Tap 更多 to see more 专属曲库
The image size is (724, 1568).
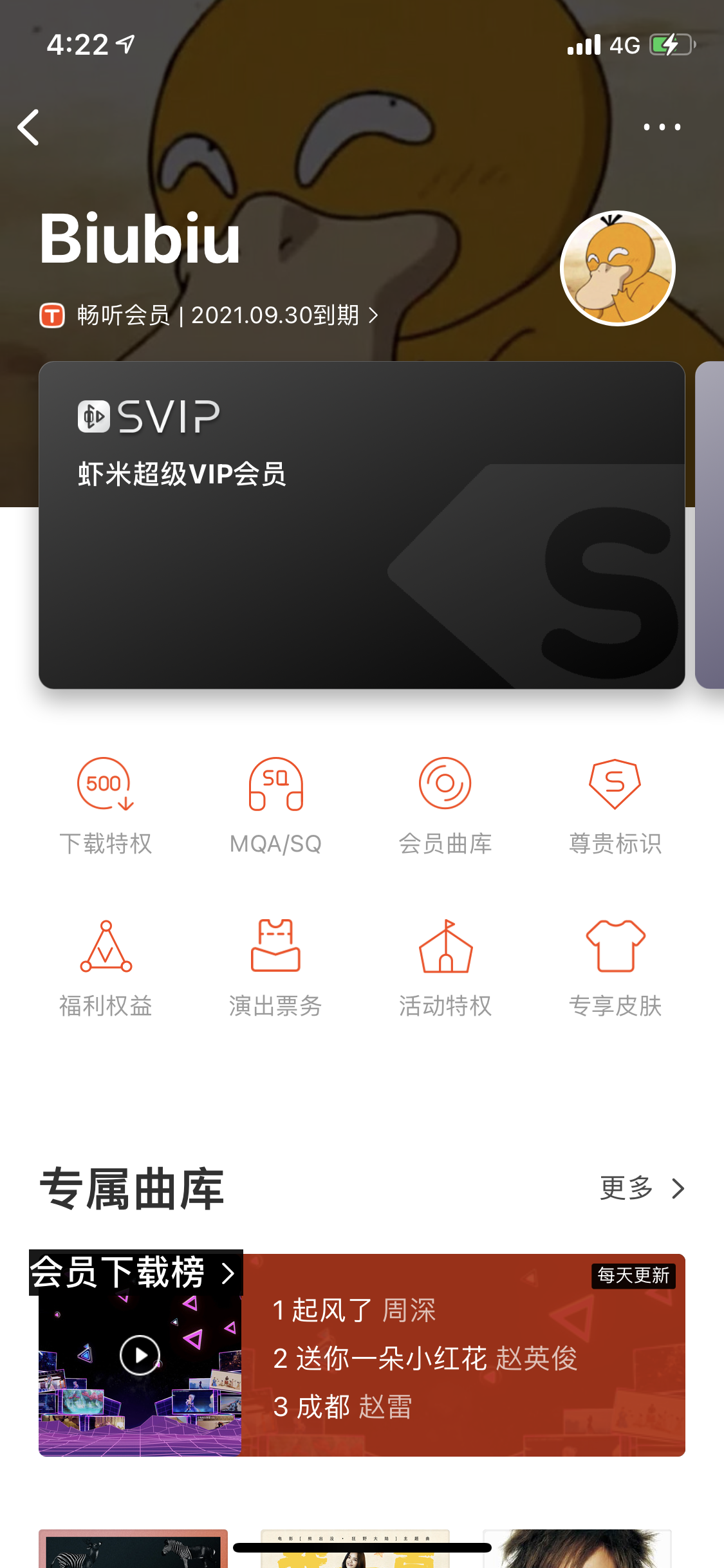pos(641,1188)
